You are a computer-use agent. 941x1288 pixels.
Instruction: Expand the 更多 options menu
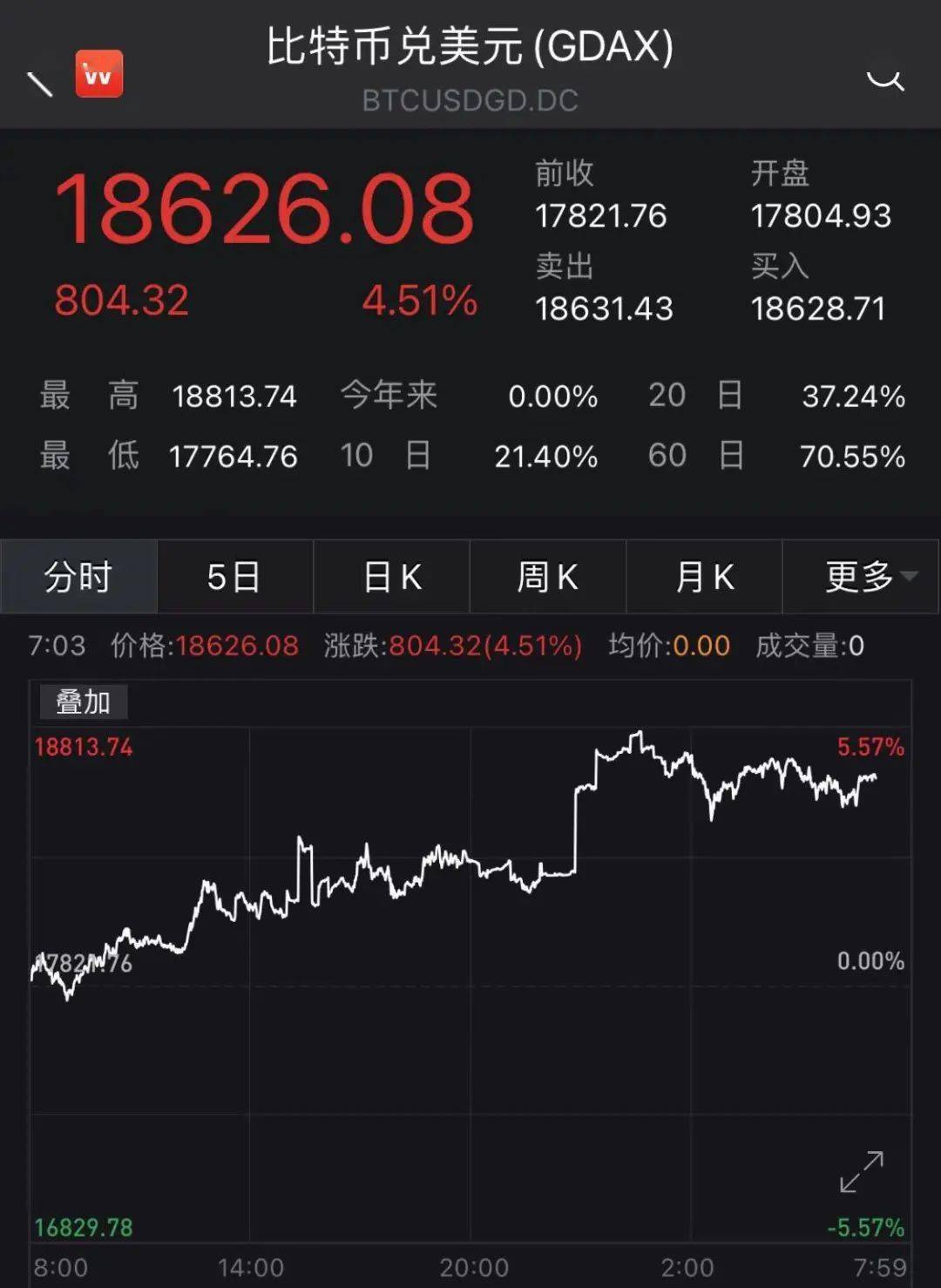[858, 575]
